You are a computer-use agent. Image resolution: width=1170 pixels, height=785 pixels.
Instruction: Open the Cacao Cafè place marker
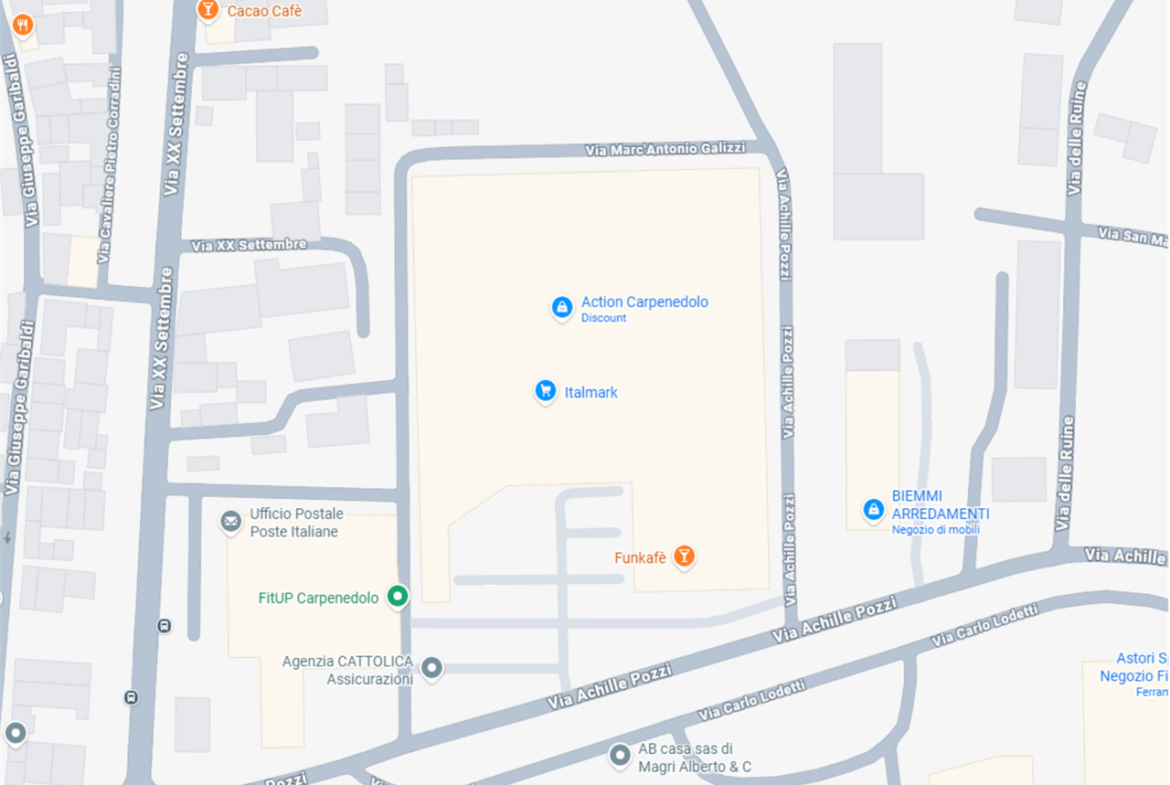208,11
